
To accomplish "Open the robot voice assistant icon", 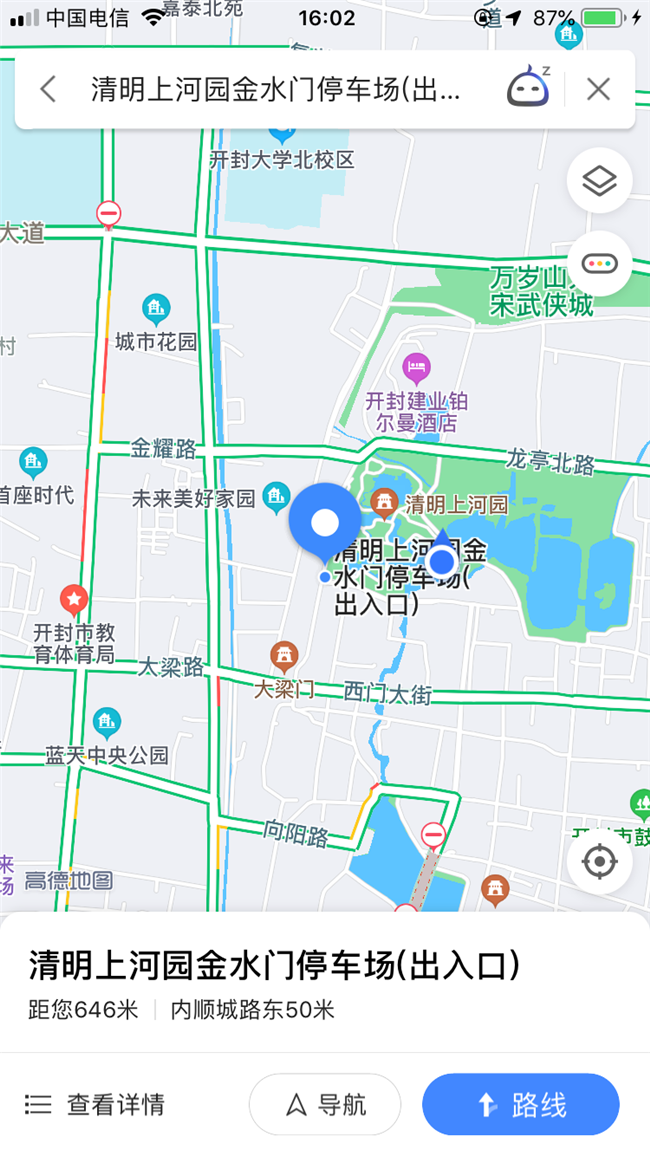I will tap(529, 88).
